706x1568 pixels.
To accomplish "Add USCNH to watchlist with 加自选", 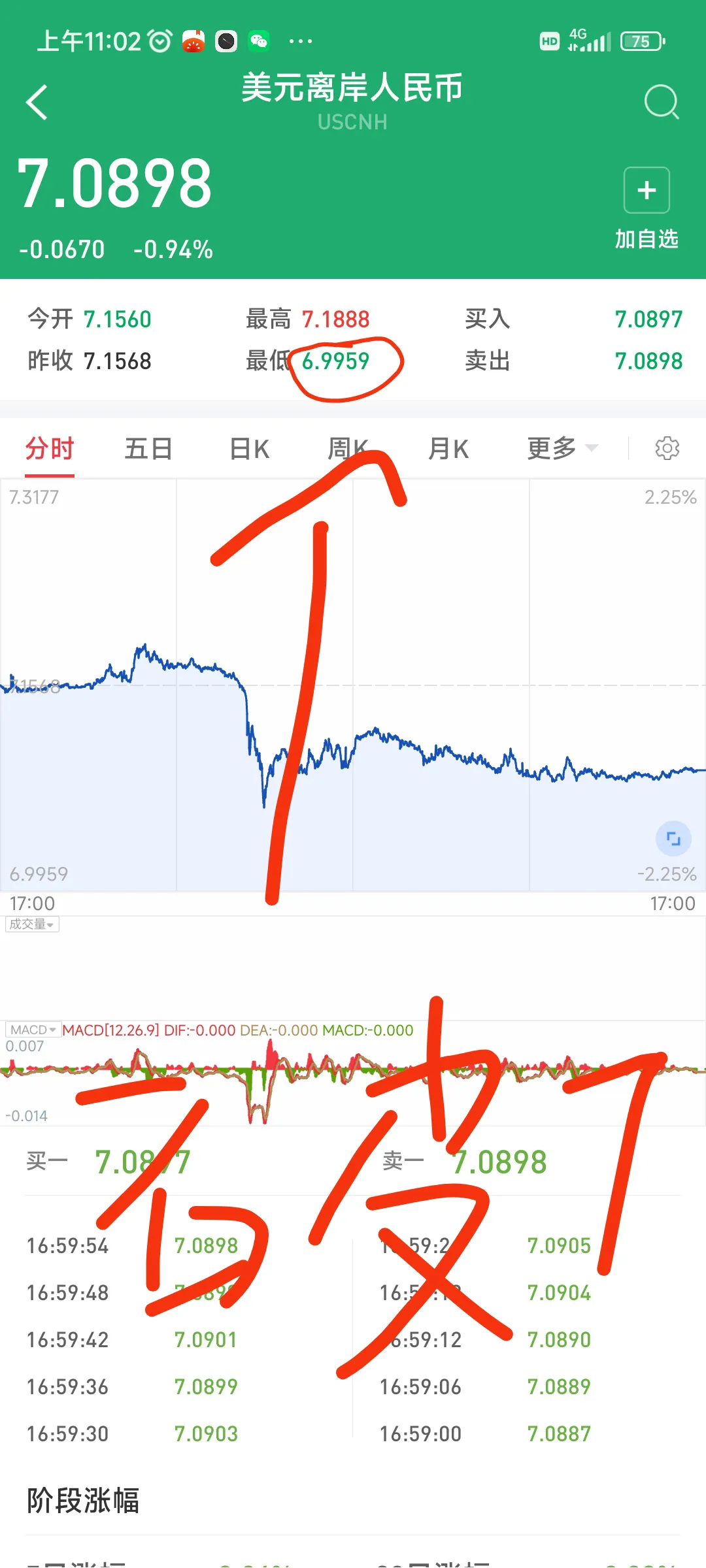I will point(647,208).
